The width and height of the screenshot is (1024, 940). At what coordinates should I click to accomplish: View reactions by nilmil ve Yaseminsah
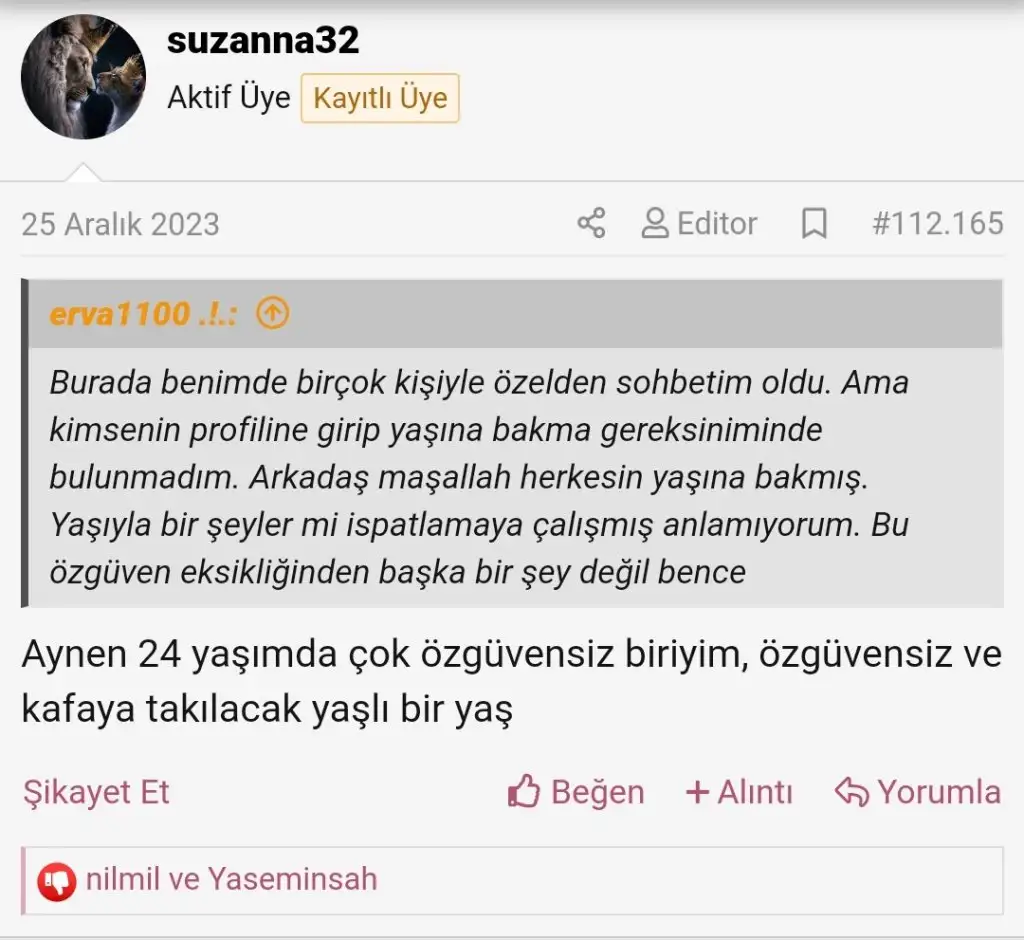click(x=231, y=879)
